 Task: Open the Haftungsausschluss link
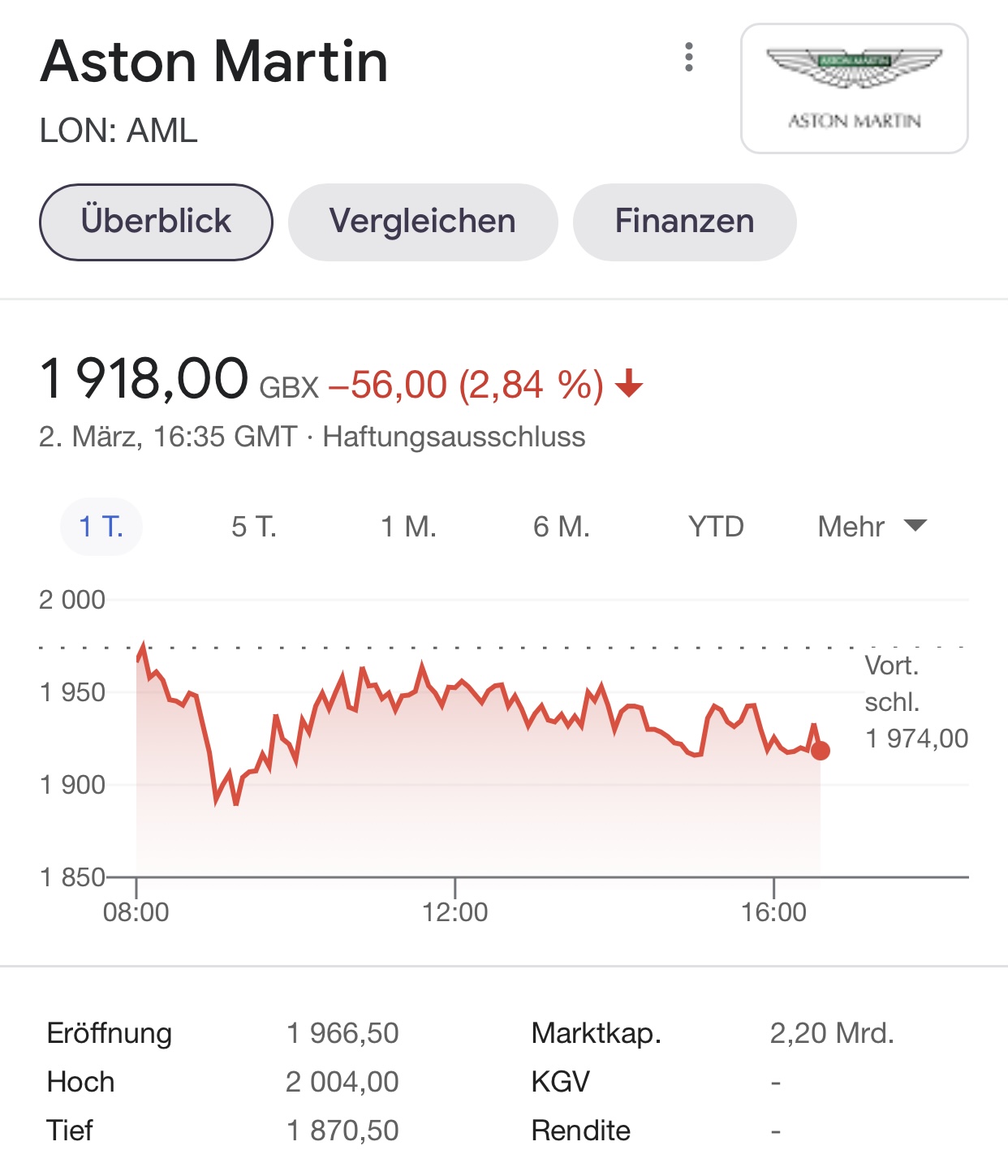[454, 437]
